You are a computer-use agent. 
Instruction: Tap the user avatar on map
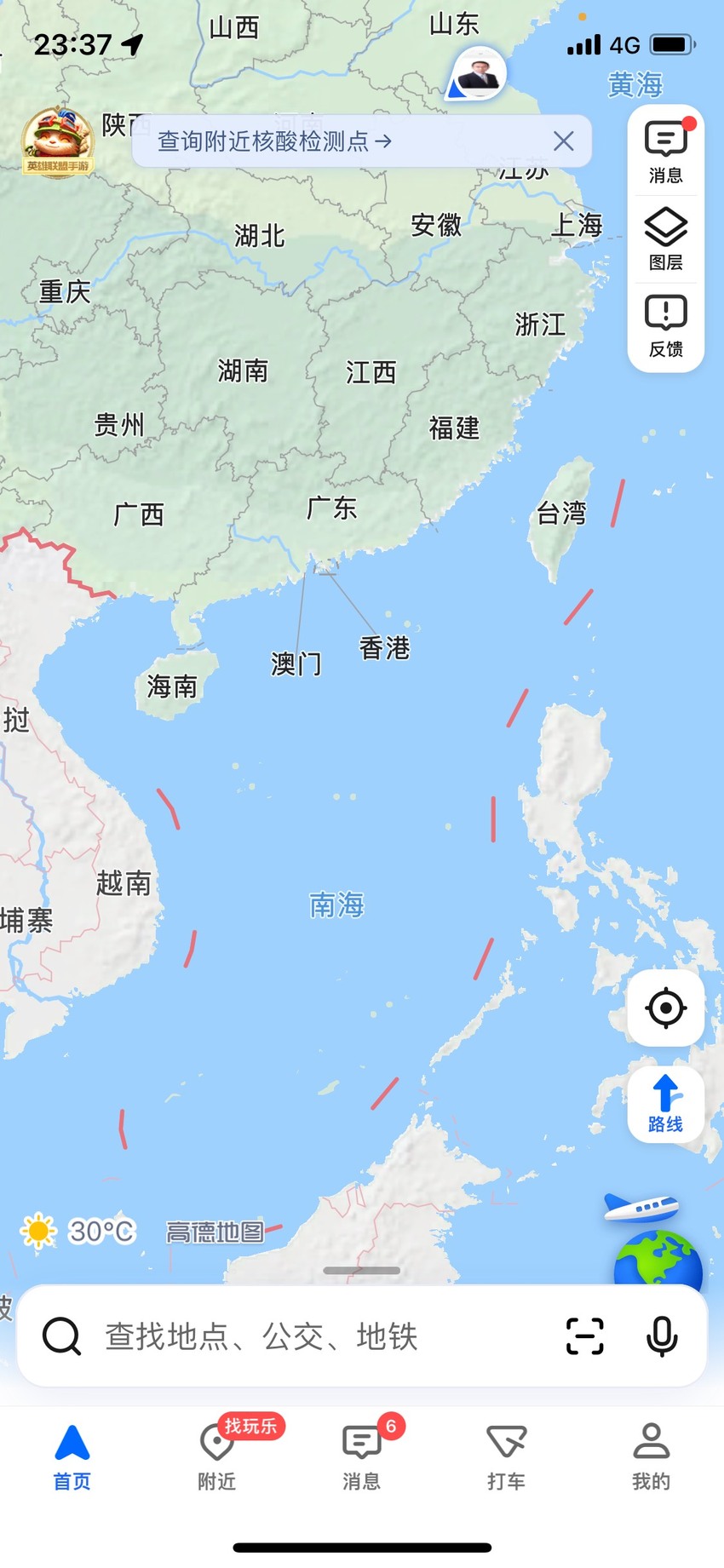tap(478, 74)
